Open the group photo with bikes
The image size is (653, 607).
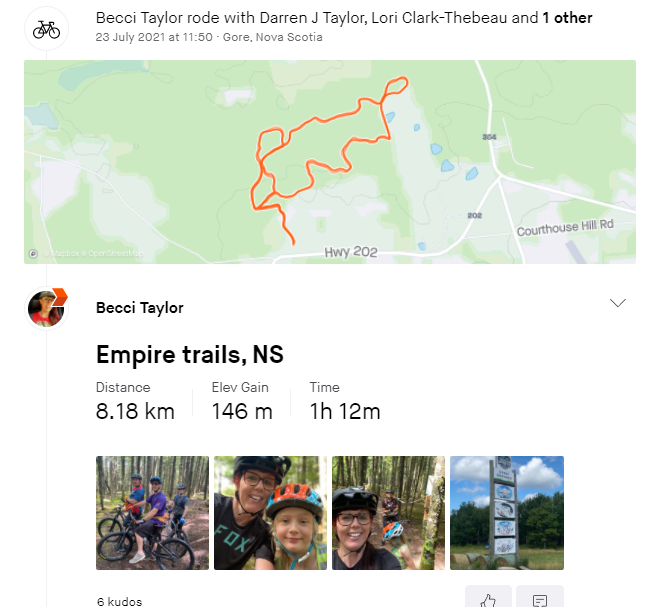(x=152, y=513)
